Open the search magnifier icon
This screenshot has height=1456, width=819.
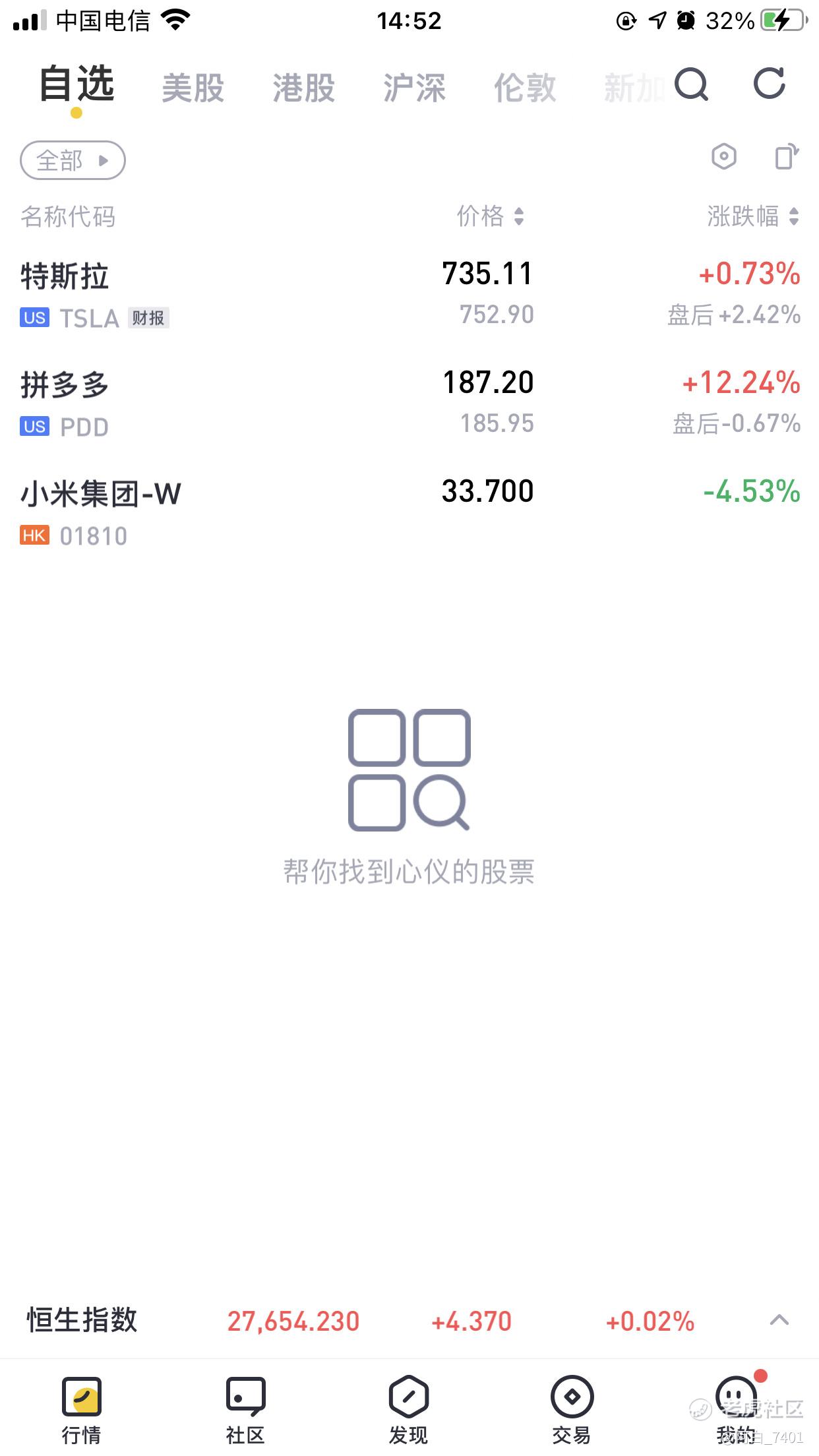(691, 84)
